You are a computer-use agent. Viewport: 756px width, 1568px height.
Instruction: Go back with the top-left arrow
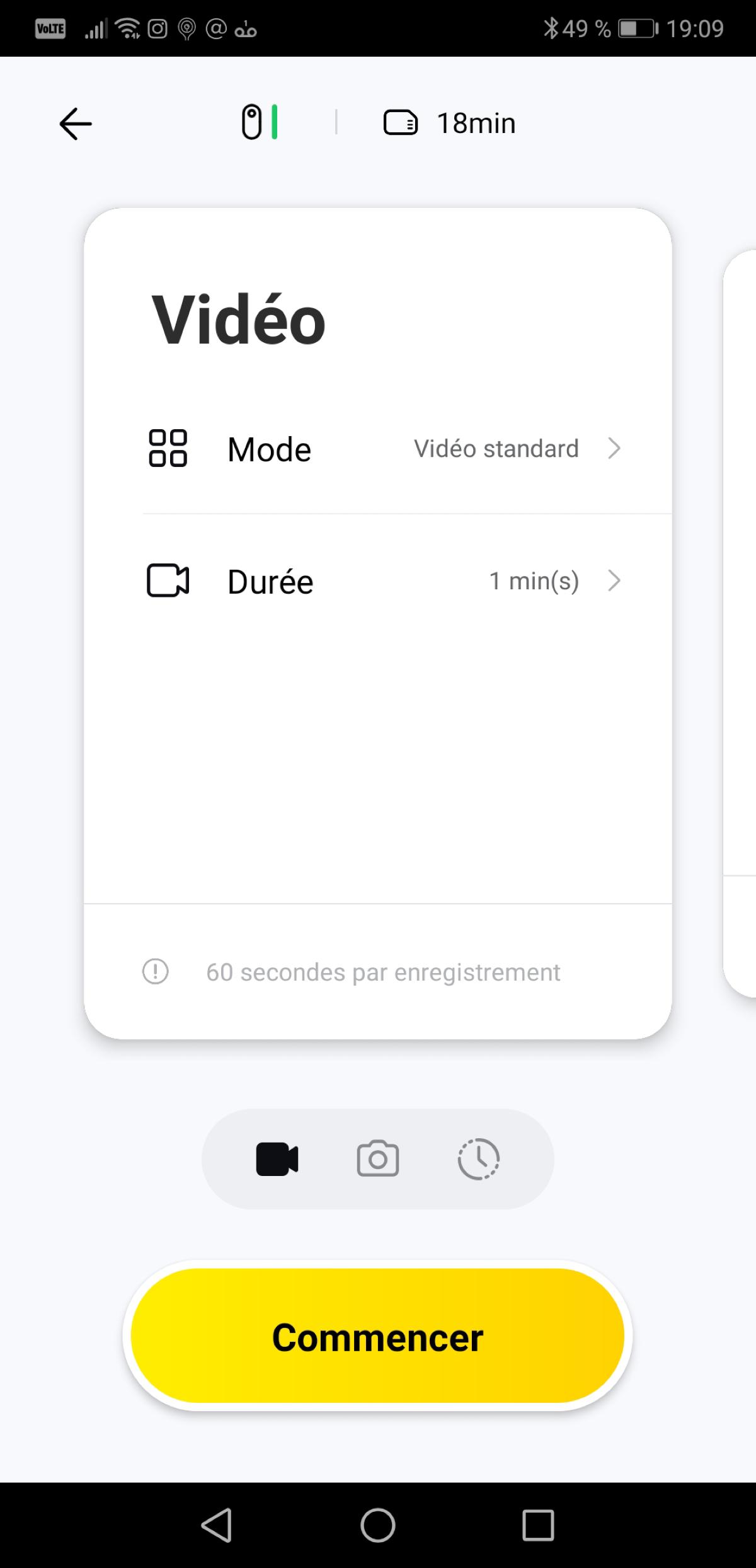pyautogui.click(x=76, y=124)
